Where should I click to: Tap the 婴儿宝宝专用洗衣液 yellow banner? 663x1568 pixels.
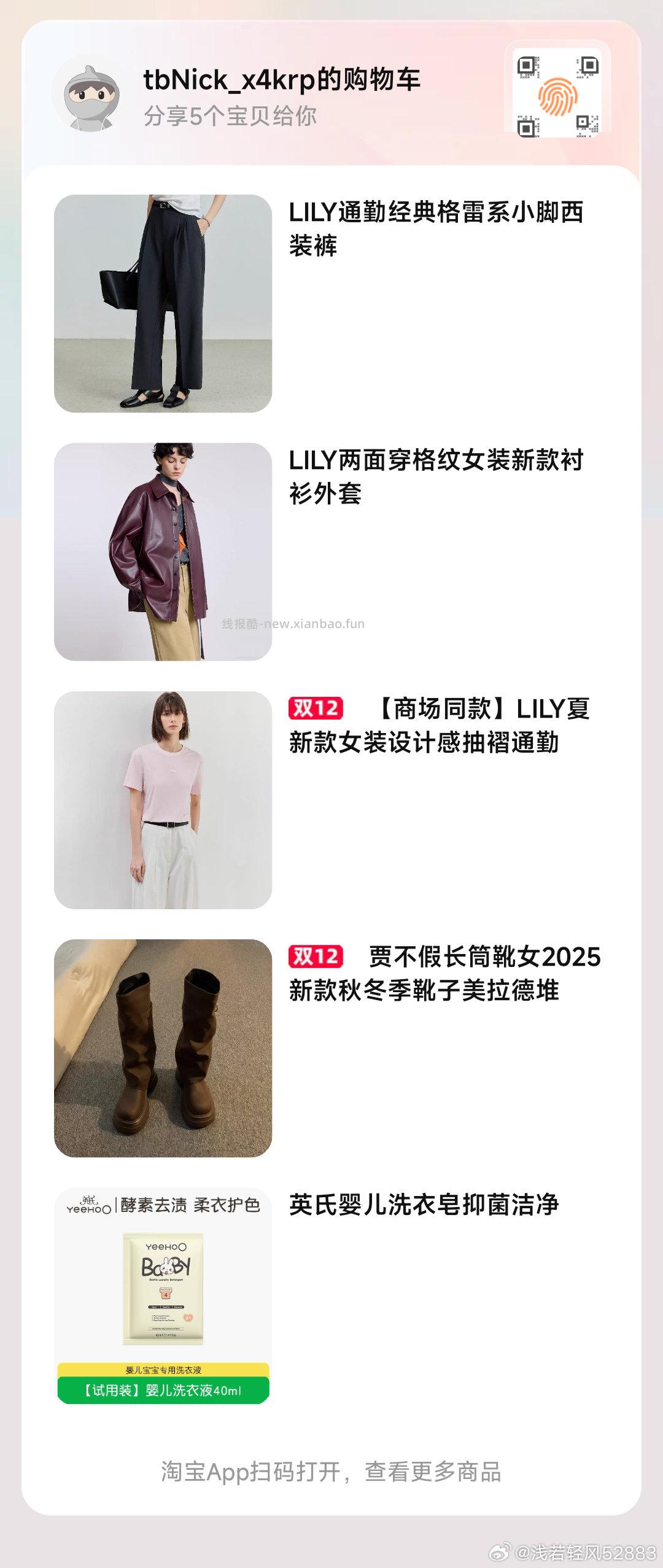pos(163,1371)
